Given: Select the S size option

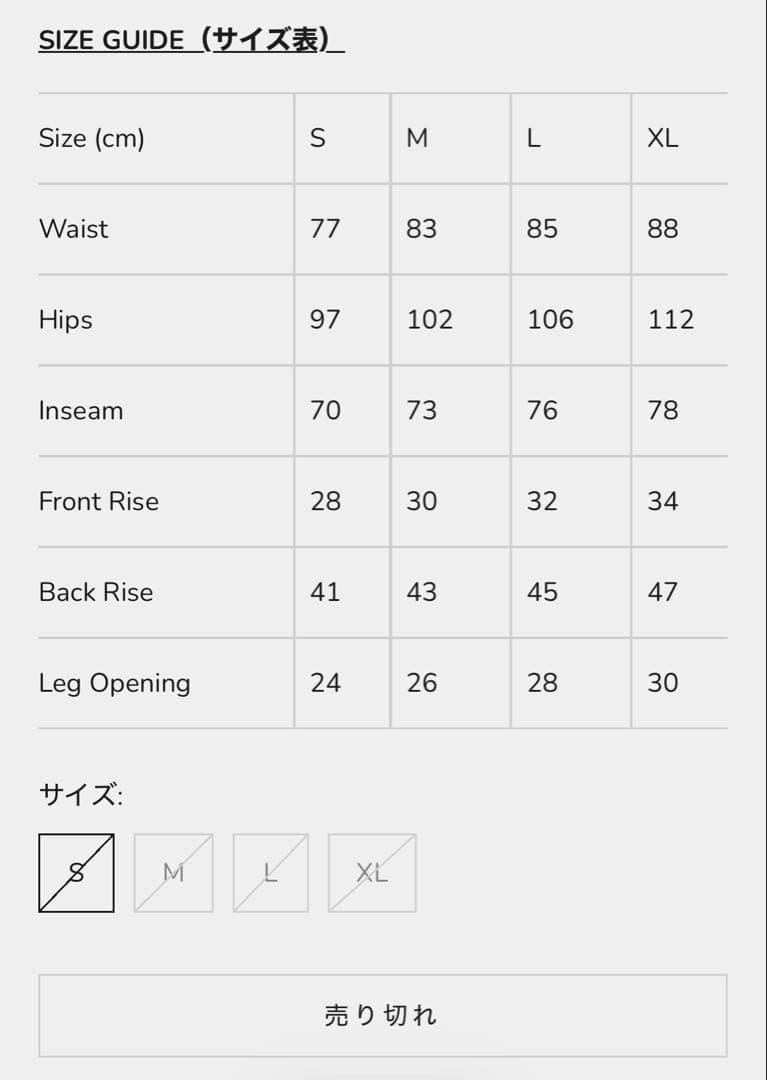Looking at the screenshot, I should pyautogui.click(x=76, y=873).
